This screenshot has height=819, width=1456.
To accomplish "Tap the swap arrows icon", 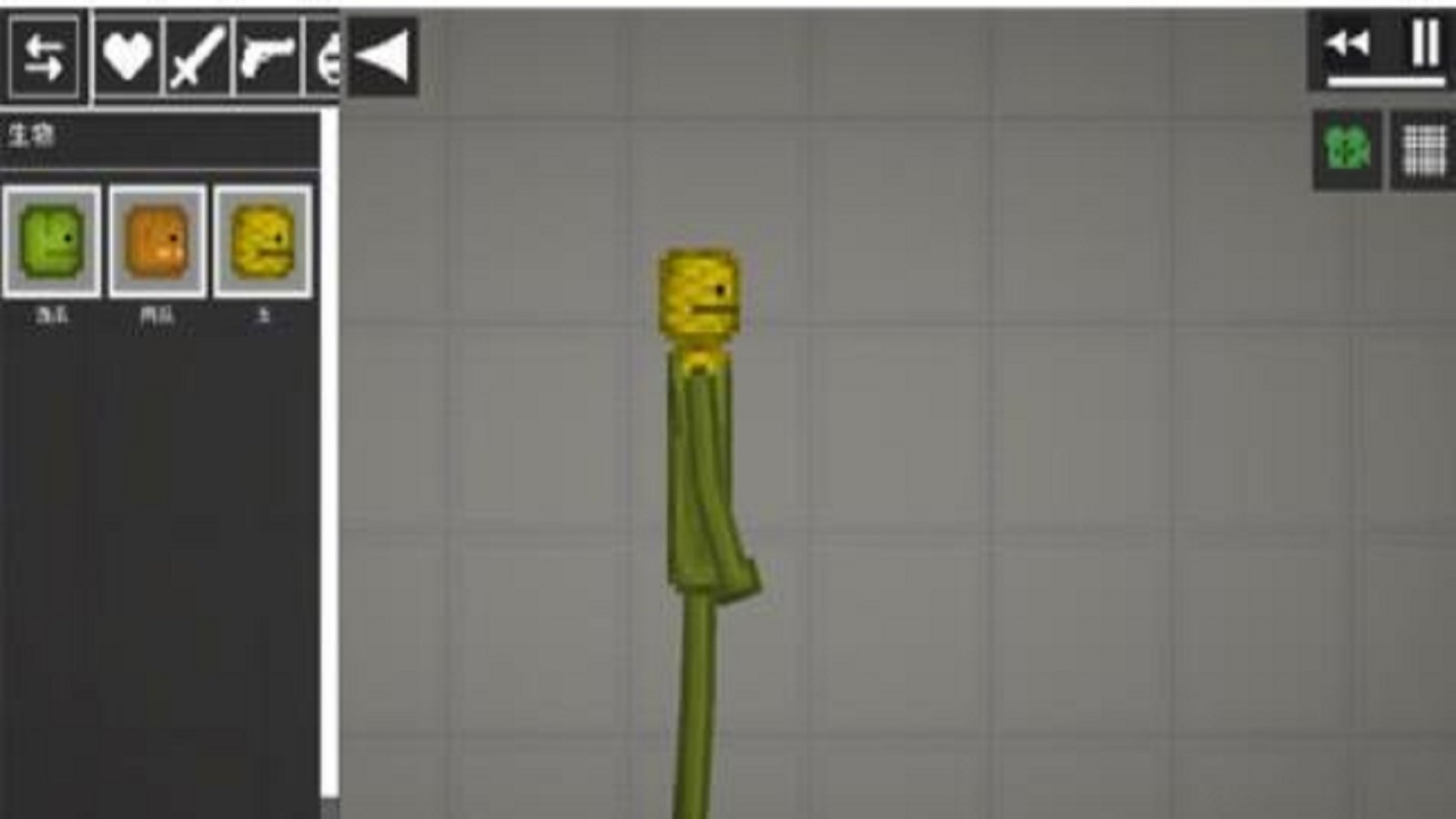I will pos(43,57).
